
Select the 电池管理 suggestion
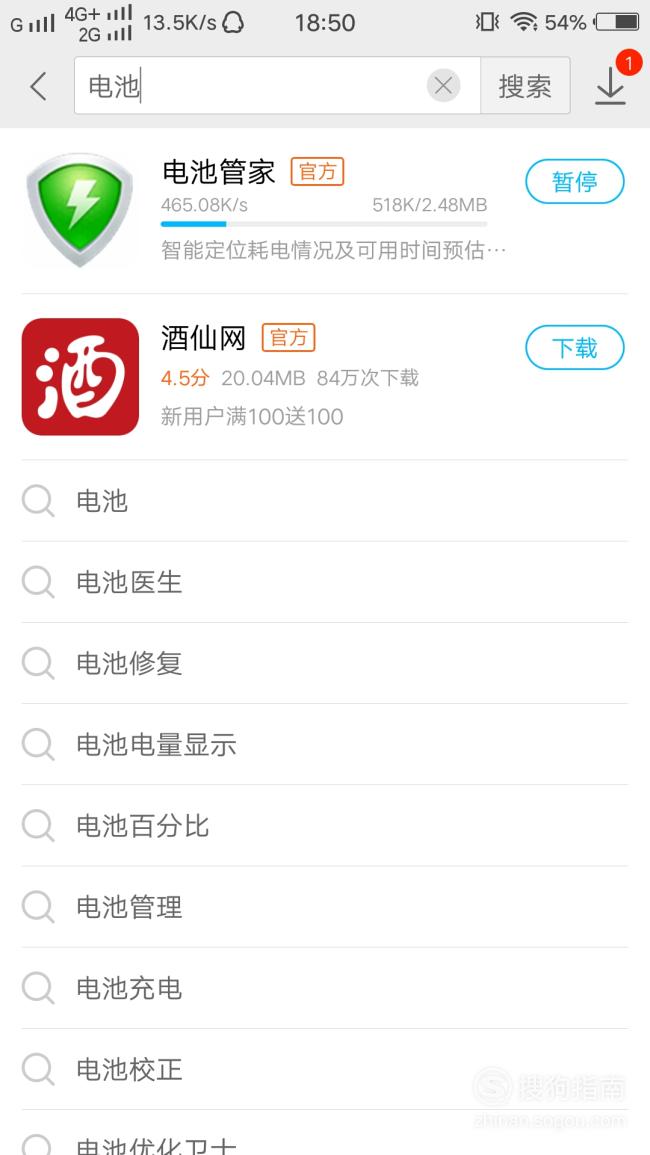[324, 907]
